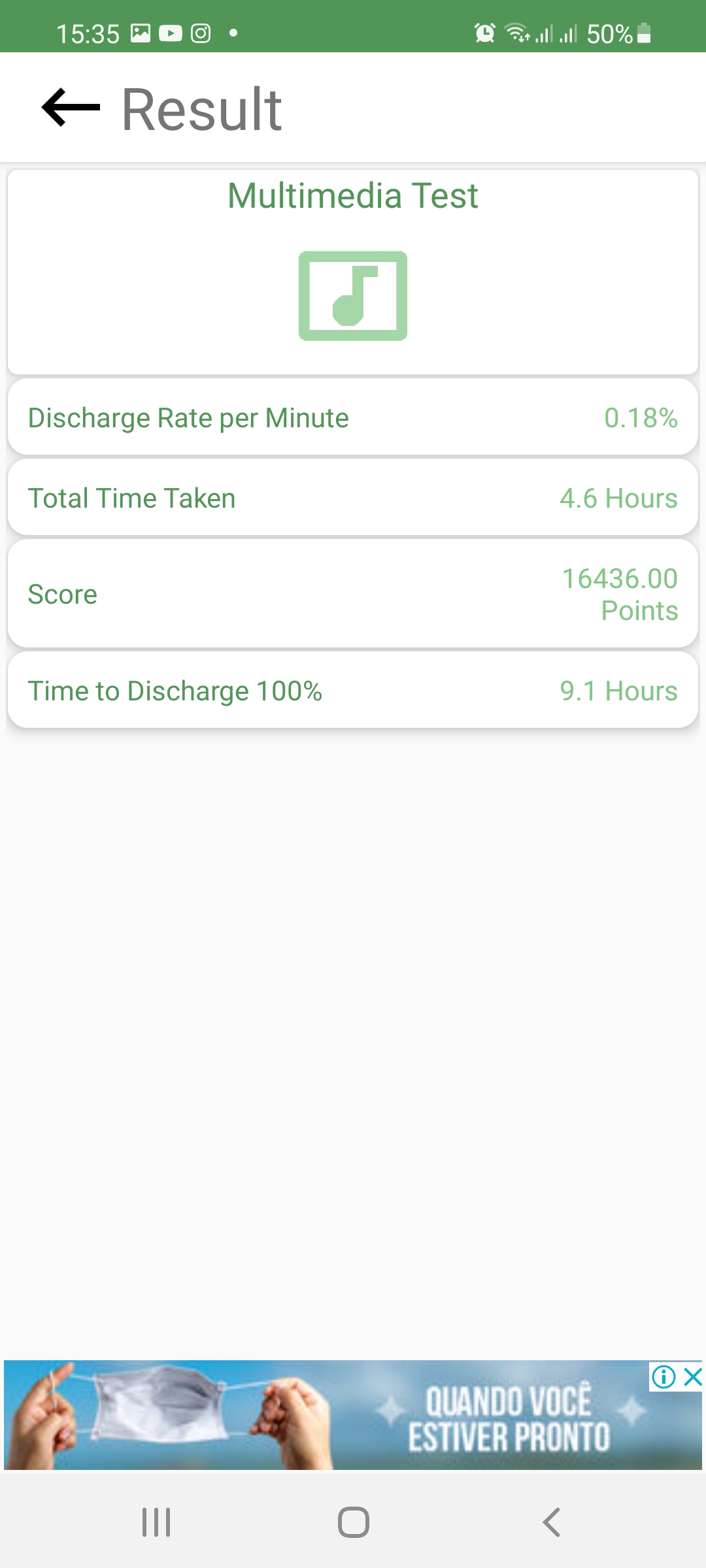Open the Score card showing 16436.00 Points
Screen dimensions: 706x1568
tap(352, 593)
